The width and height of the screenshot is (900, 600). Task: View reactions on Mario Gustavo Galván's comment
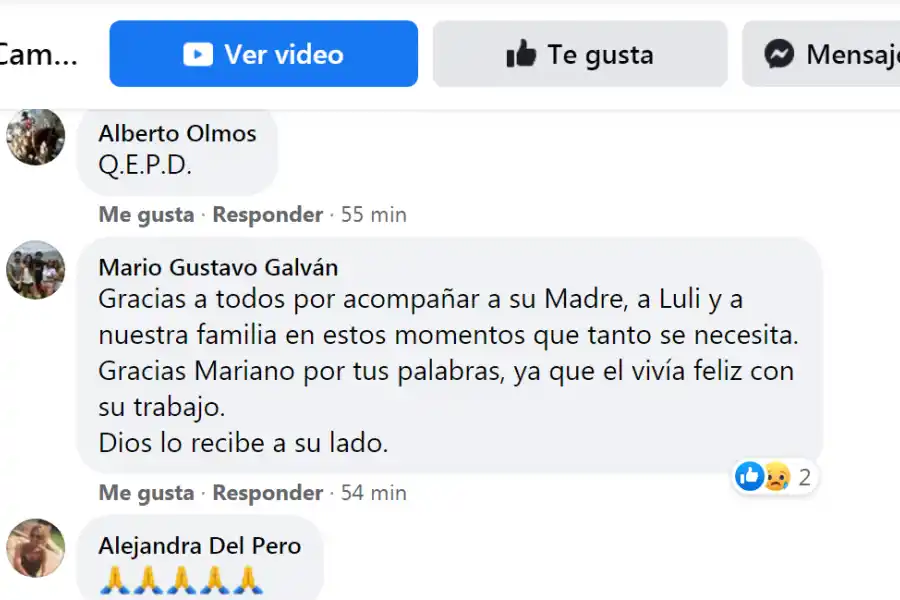tap(775, 477)
